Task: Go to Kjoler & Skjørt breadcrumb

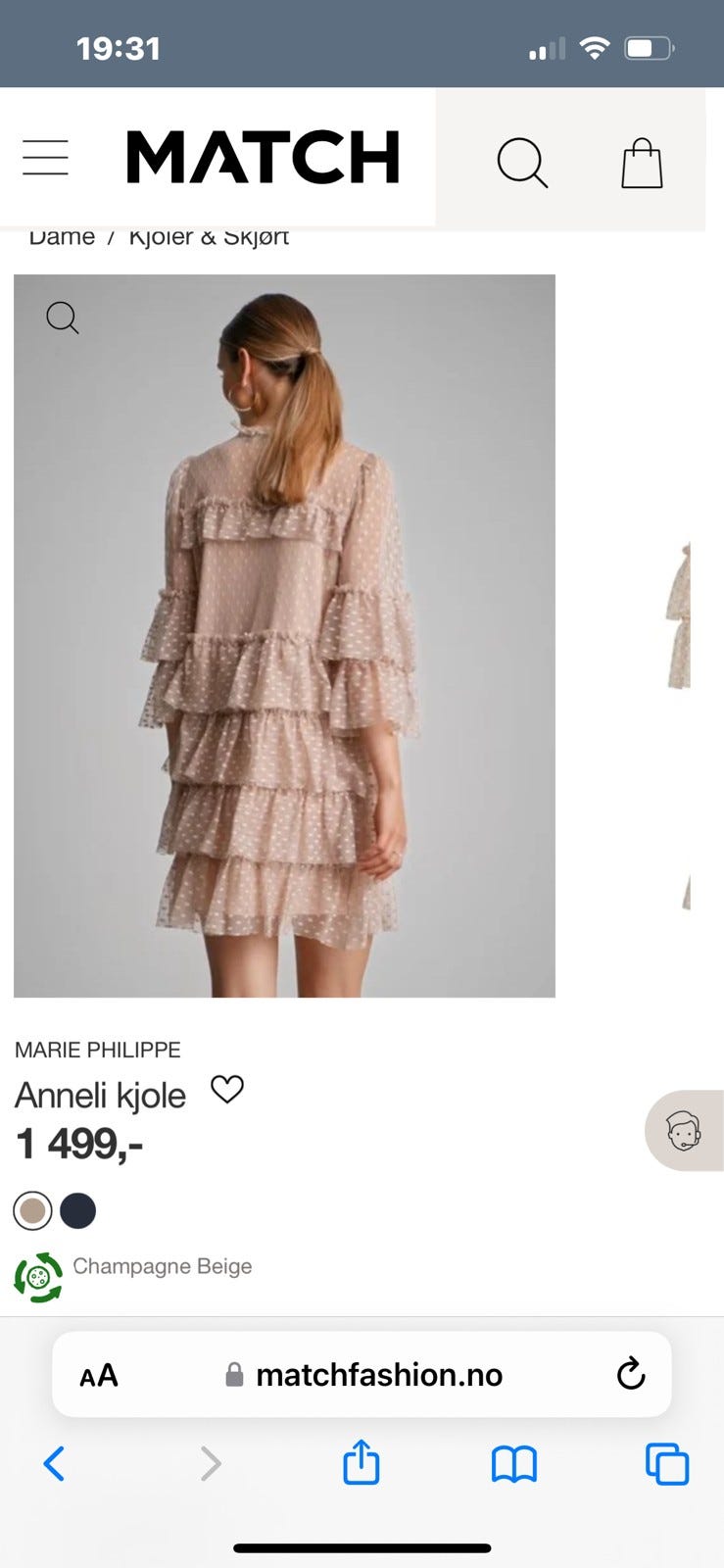Action: point(209,238)
